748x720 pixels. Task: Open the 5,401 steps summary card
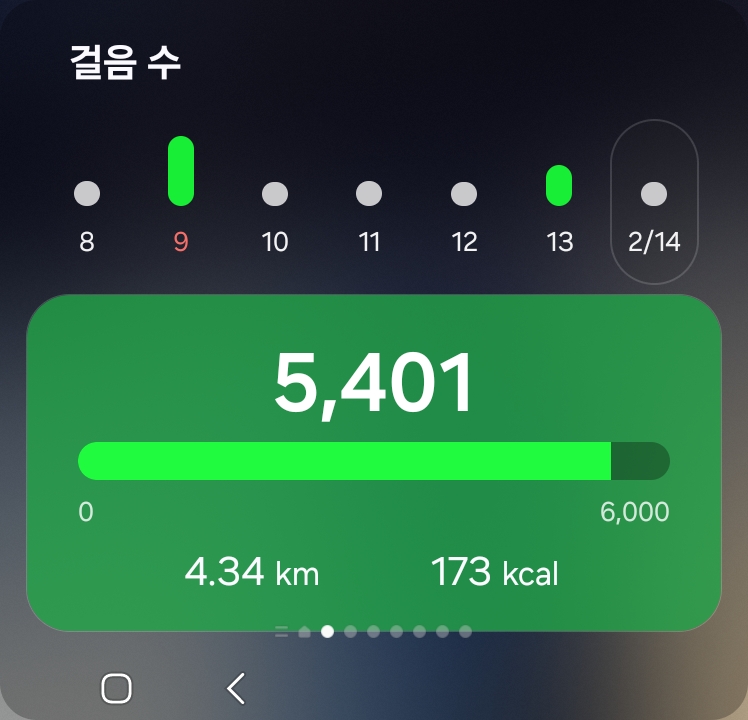(373, 462)
